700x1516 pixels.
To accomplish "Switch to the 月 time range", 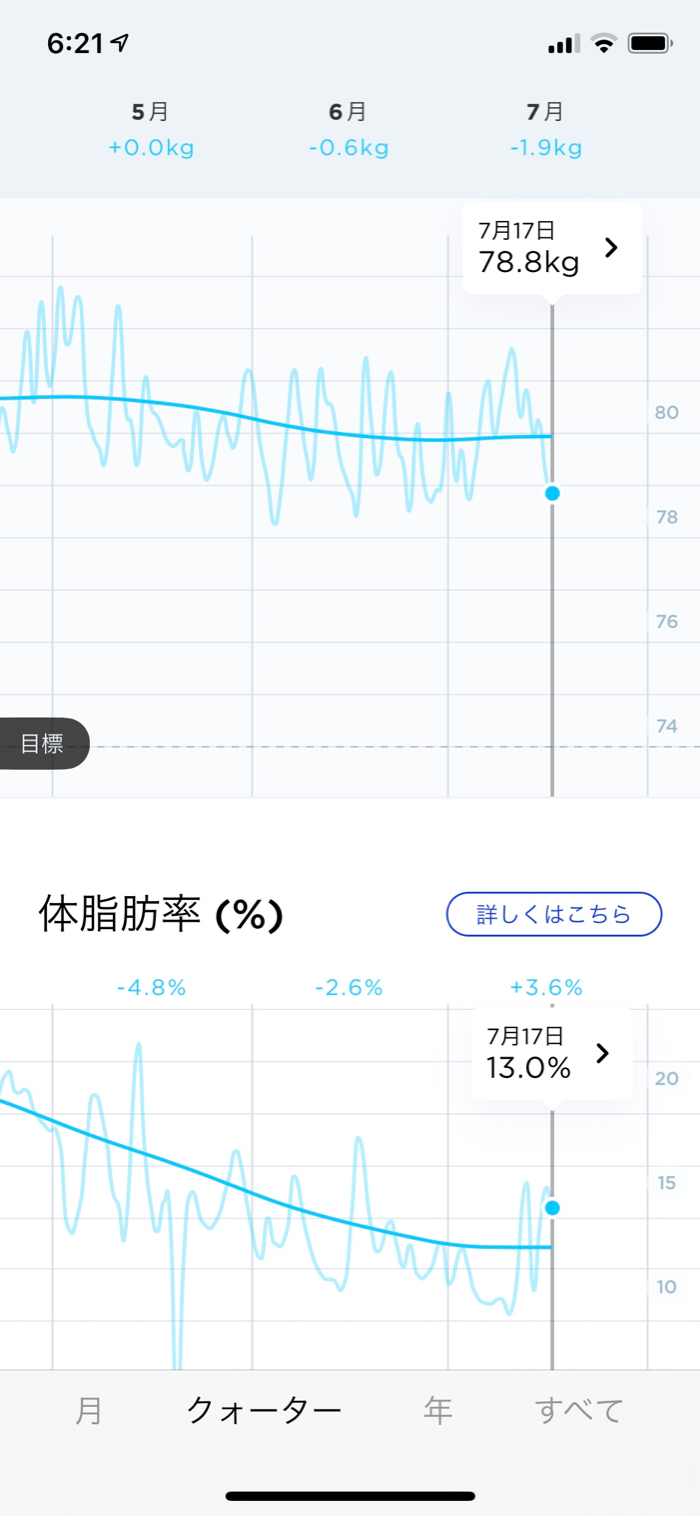I will pos(89,1411).
